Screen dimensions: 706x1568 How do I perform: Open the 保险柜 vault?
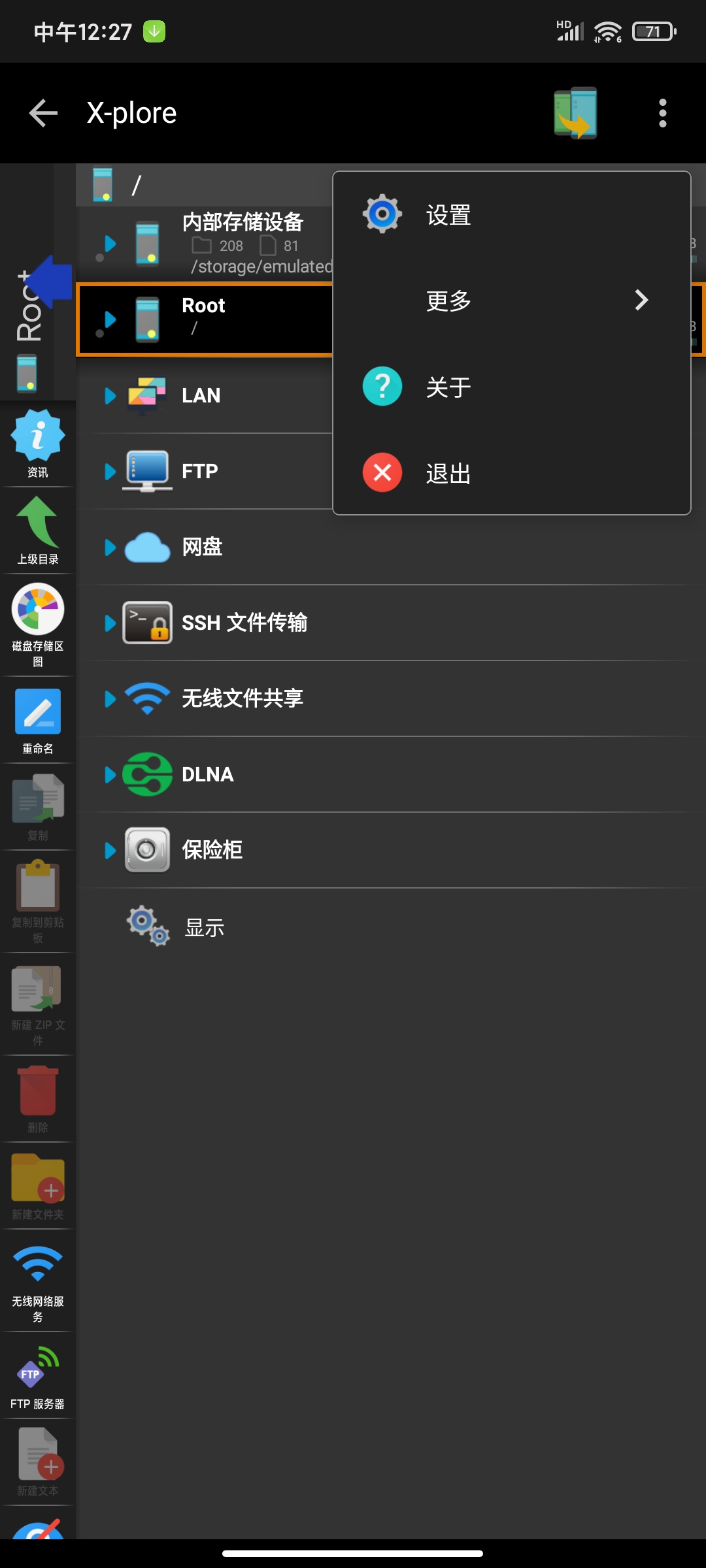[212, 850]
